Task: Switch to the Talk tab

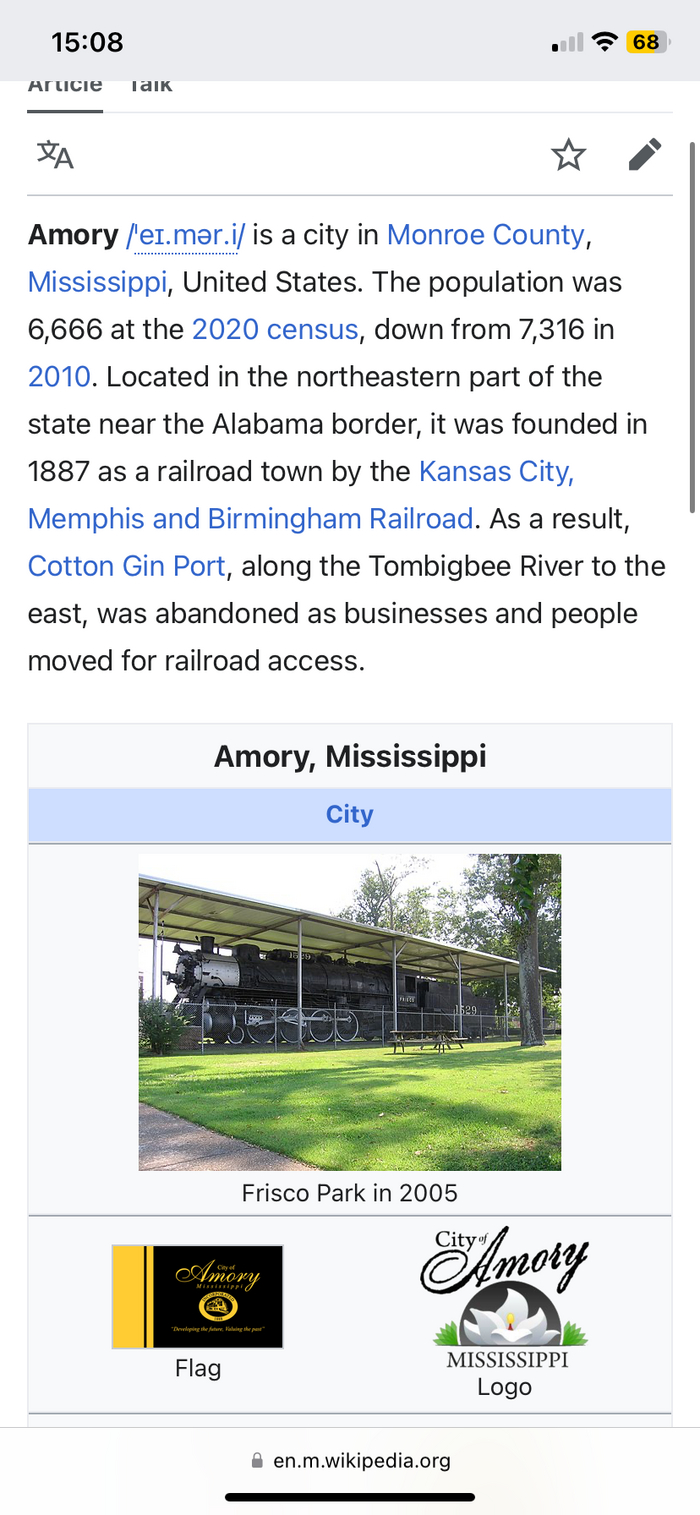Action: tap(150, 88)
